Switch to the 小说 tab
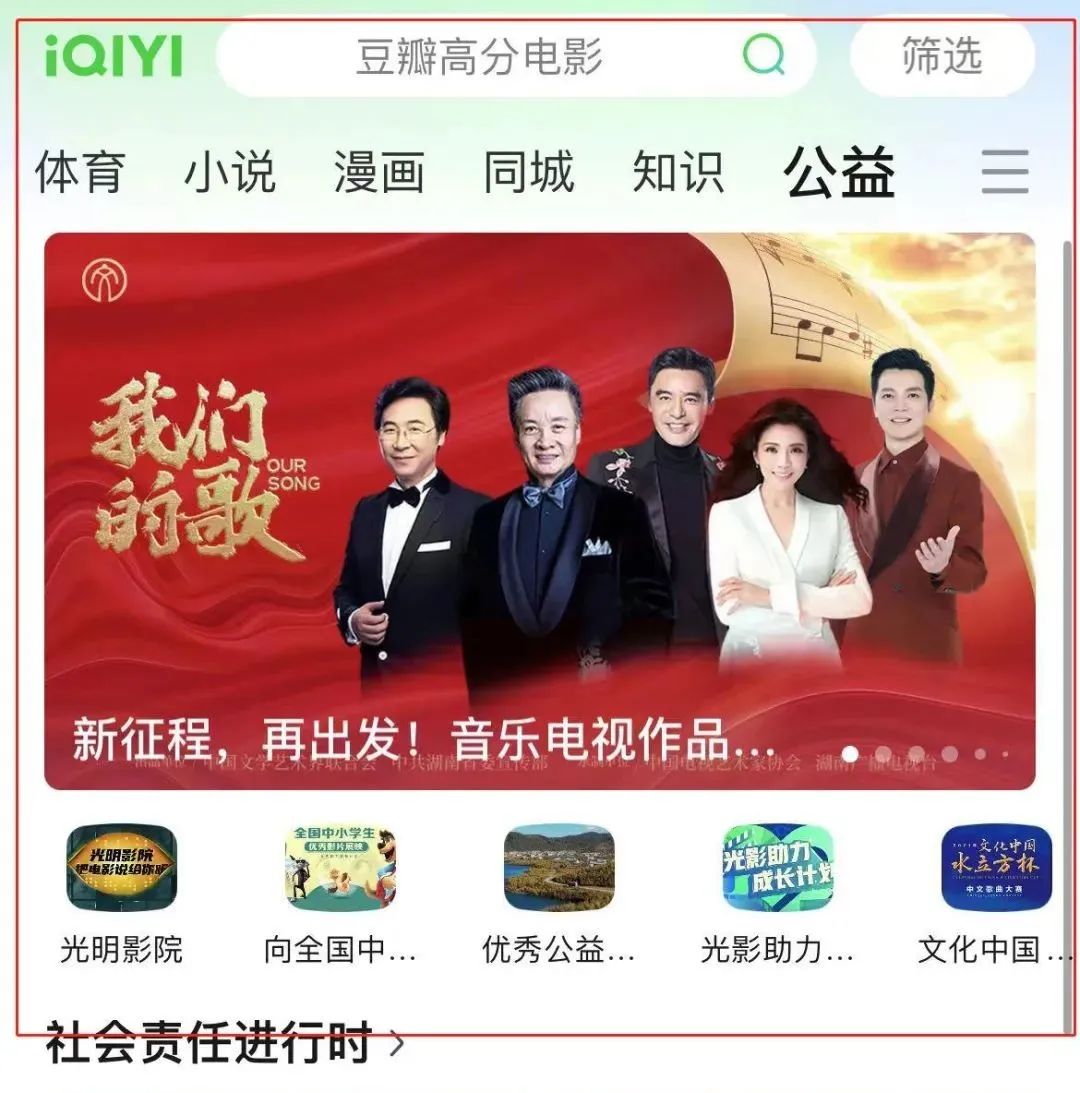 coord(230,172)
